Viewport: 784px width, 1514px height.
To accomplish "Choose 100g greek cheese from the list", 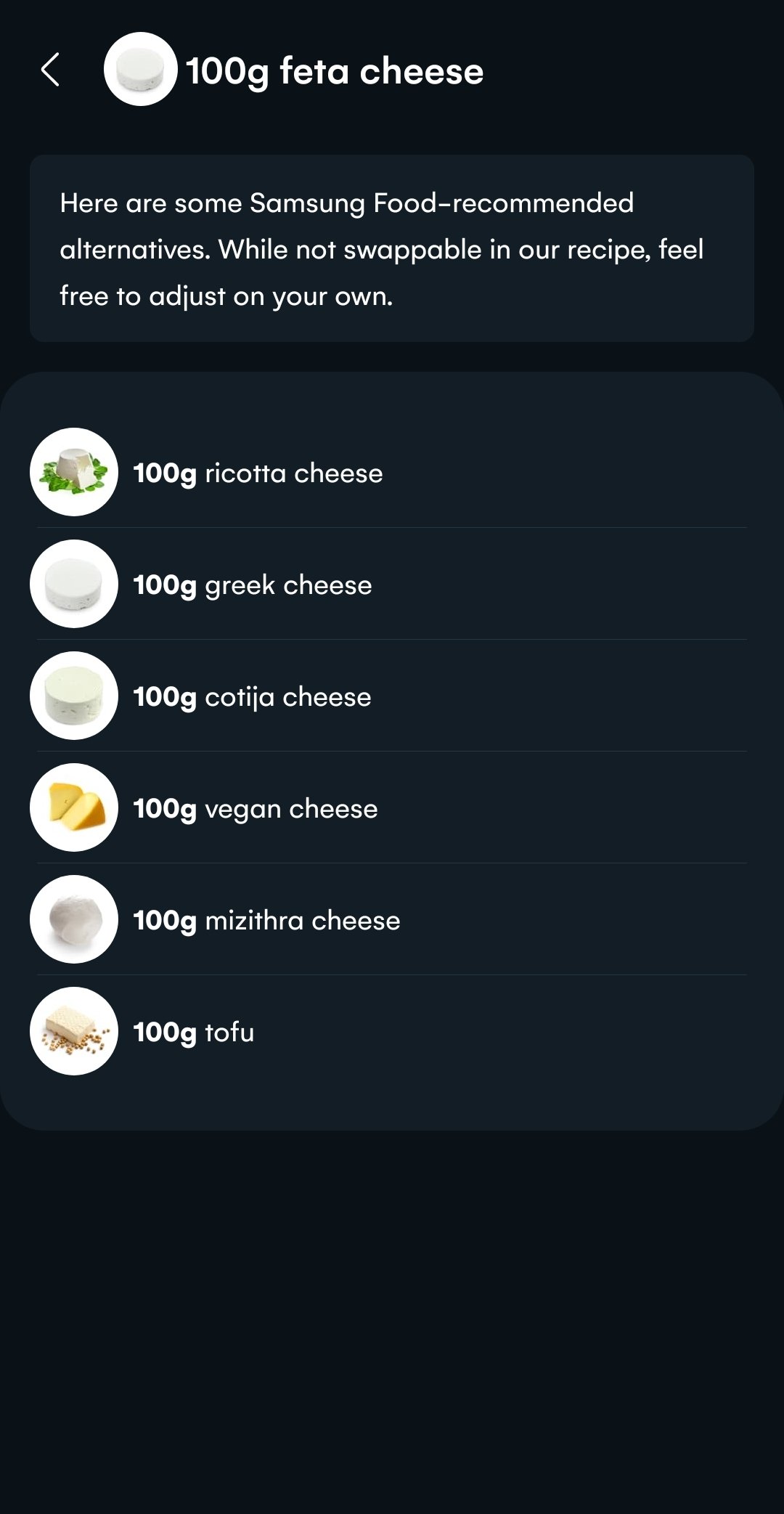I will (x=392, y=584).
